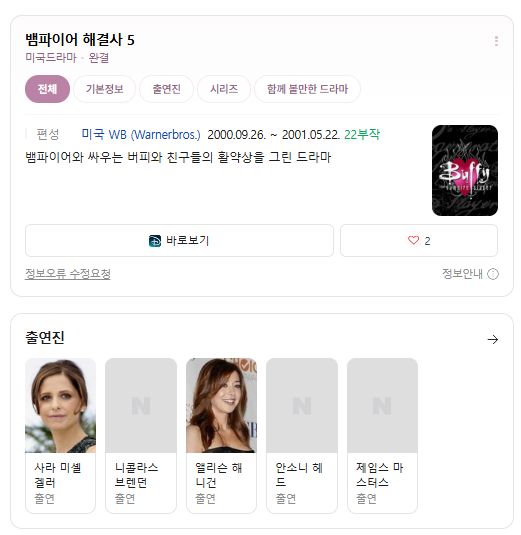
Task: Tap the 바로보기 watch button
Action: point(179,241)
